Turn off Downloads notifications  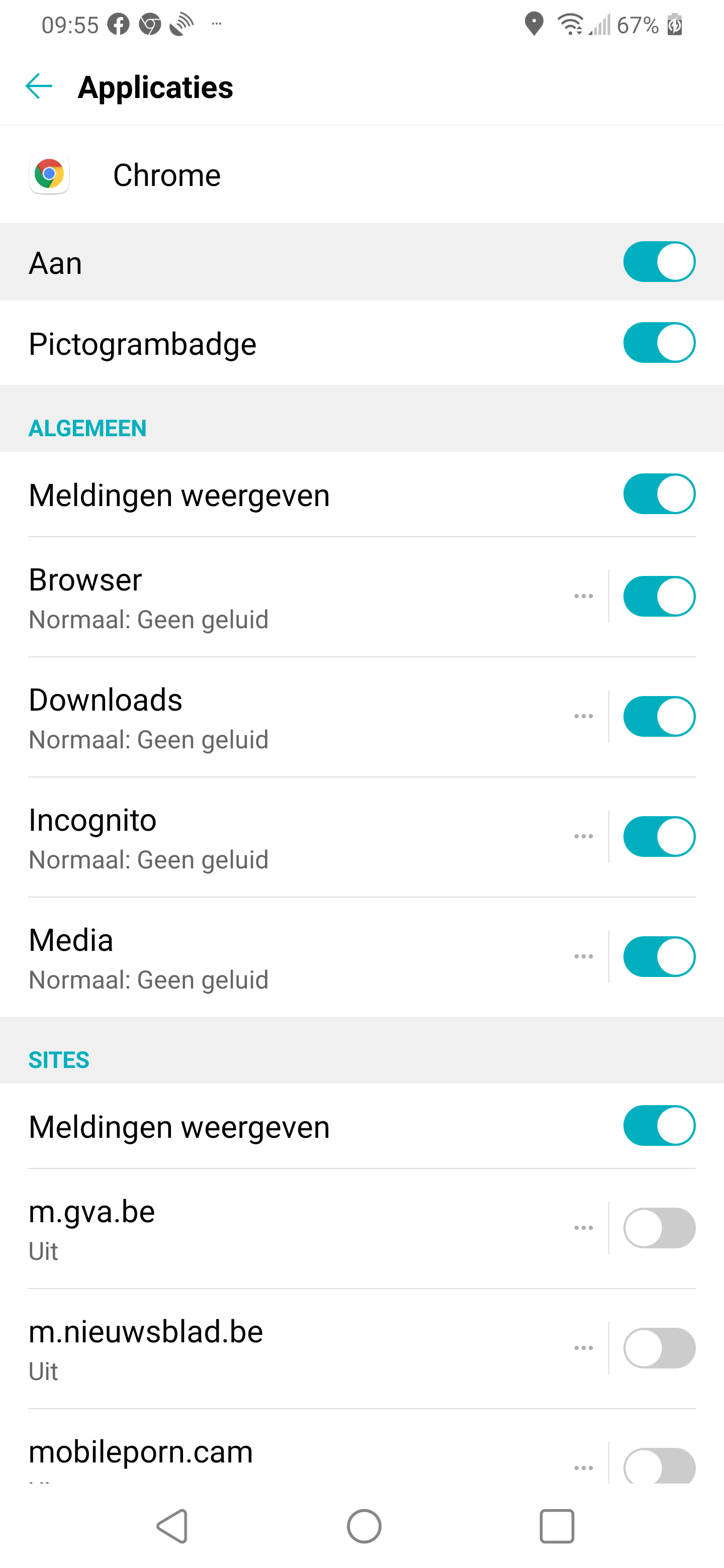coord(659,717)
